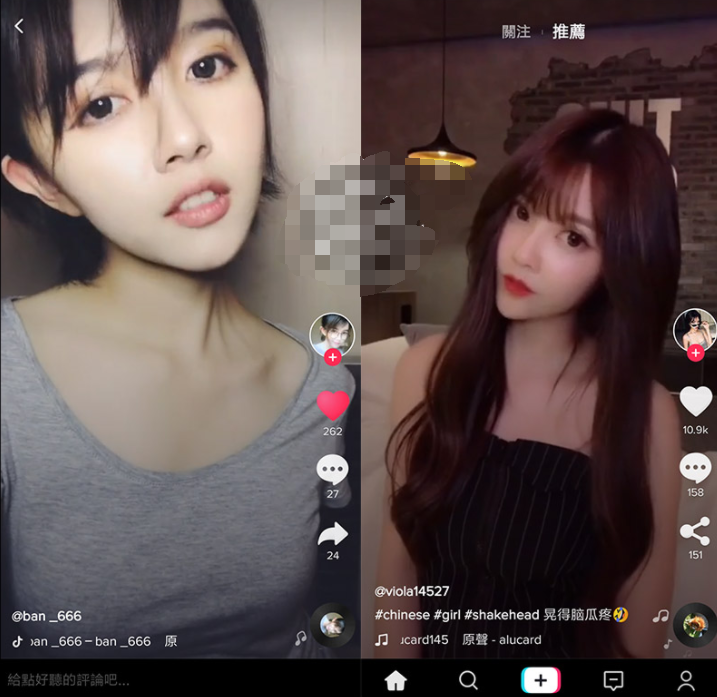The height and width of the screenshot is (697, 717).
Task: Open the @viola14527 profile name
Action: click(412, 591)
